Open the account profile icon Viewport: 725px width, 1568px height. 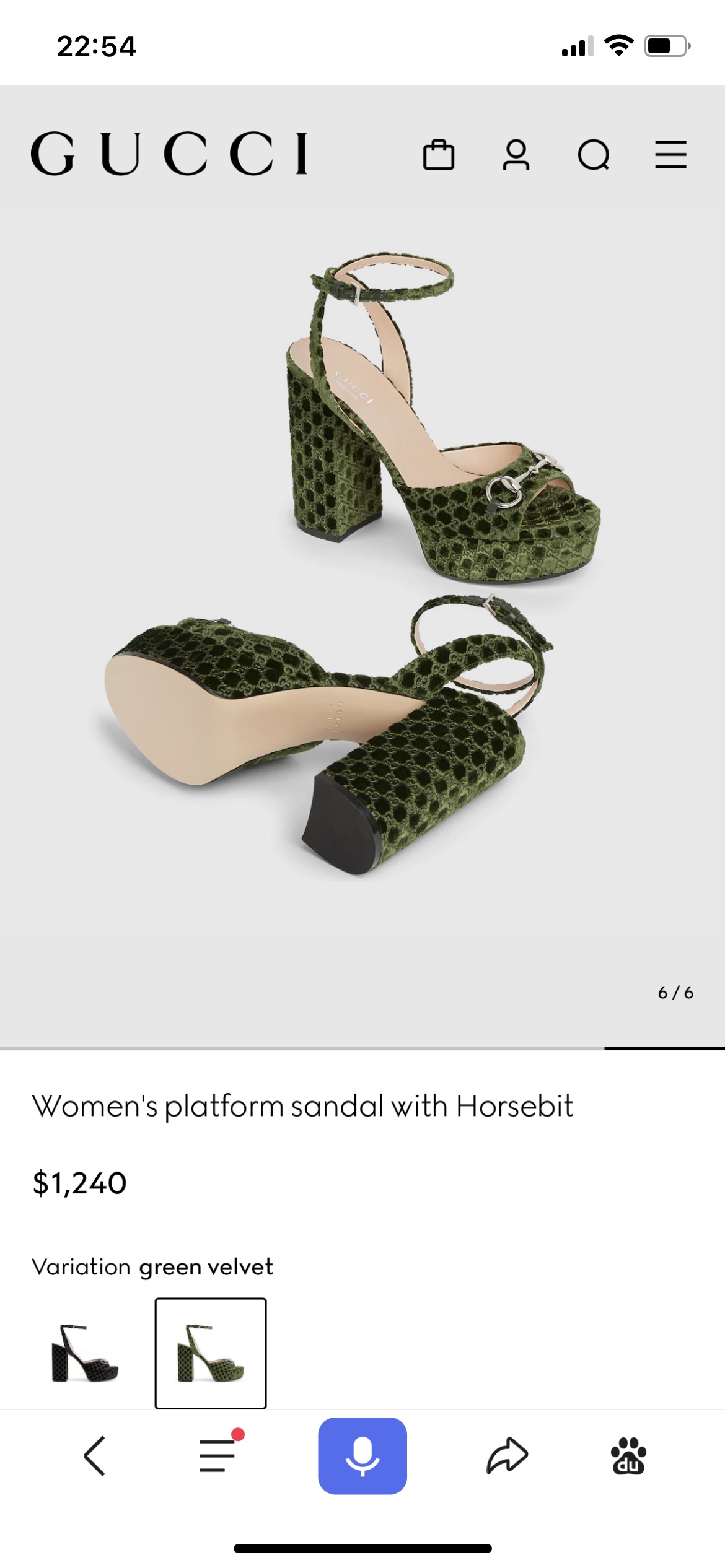[516, 154]
